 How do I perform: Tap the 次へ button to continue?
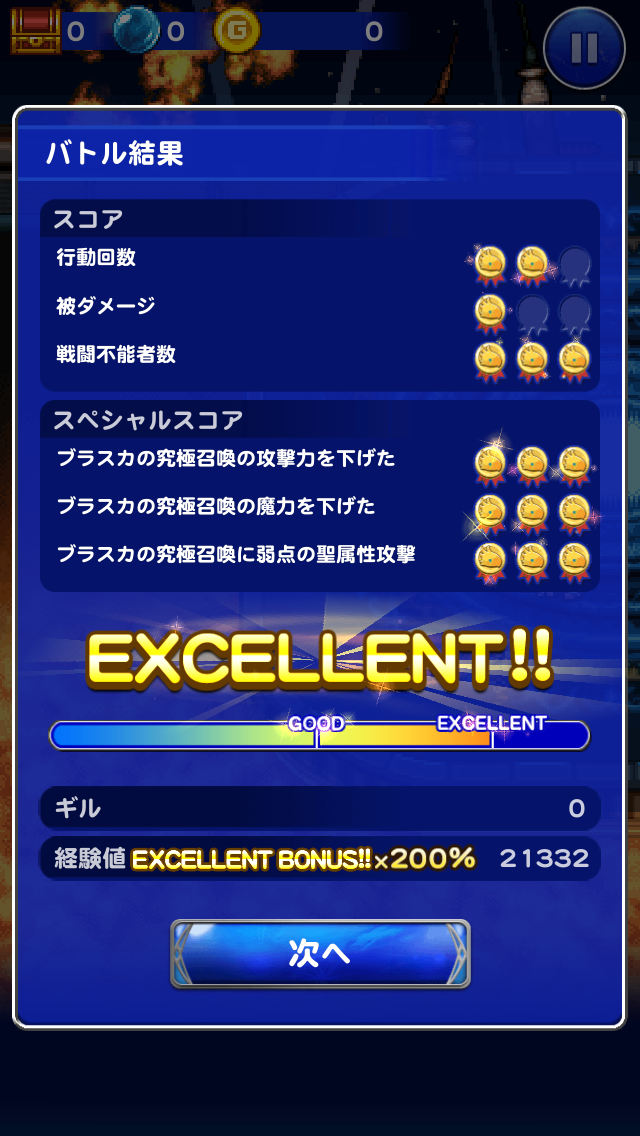coord(320,953)
